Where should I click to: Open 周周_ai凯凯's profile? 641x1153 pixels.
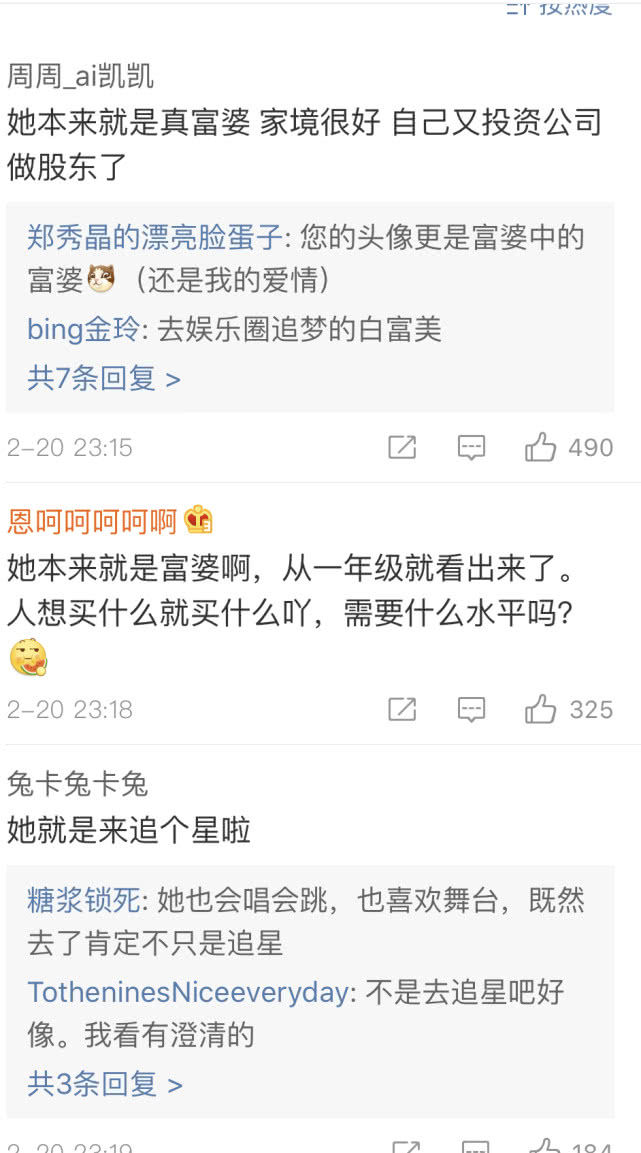(80, 76)
